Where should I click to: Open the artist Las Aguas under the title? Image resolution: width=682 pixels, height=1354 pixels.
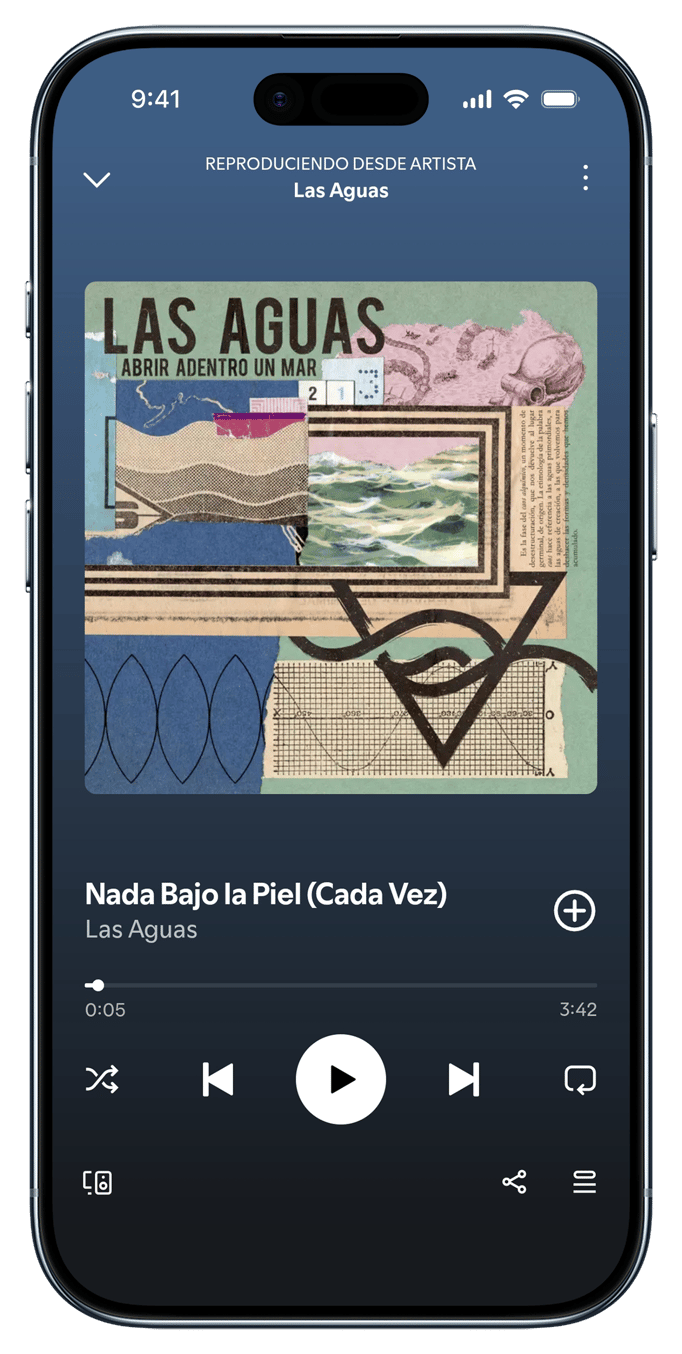pyautogui.click(x=141, y=929)
